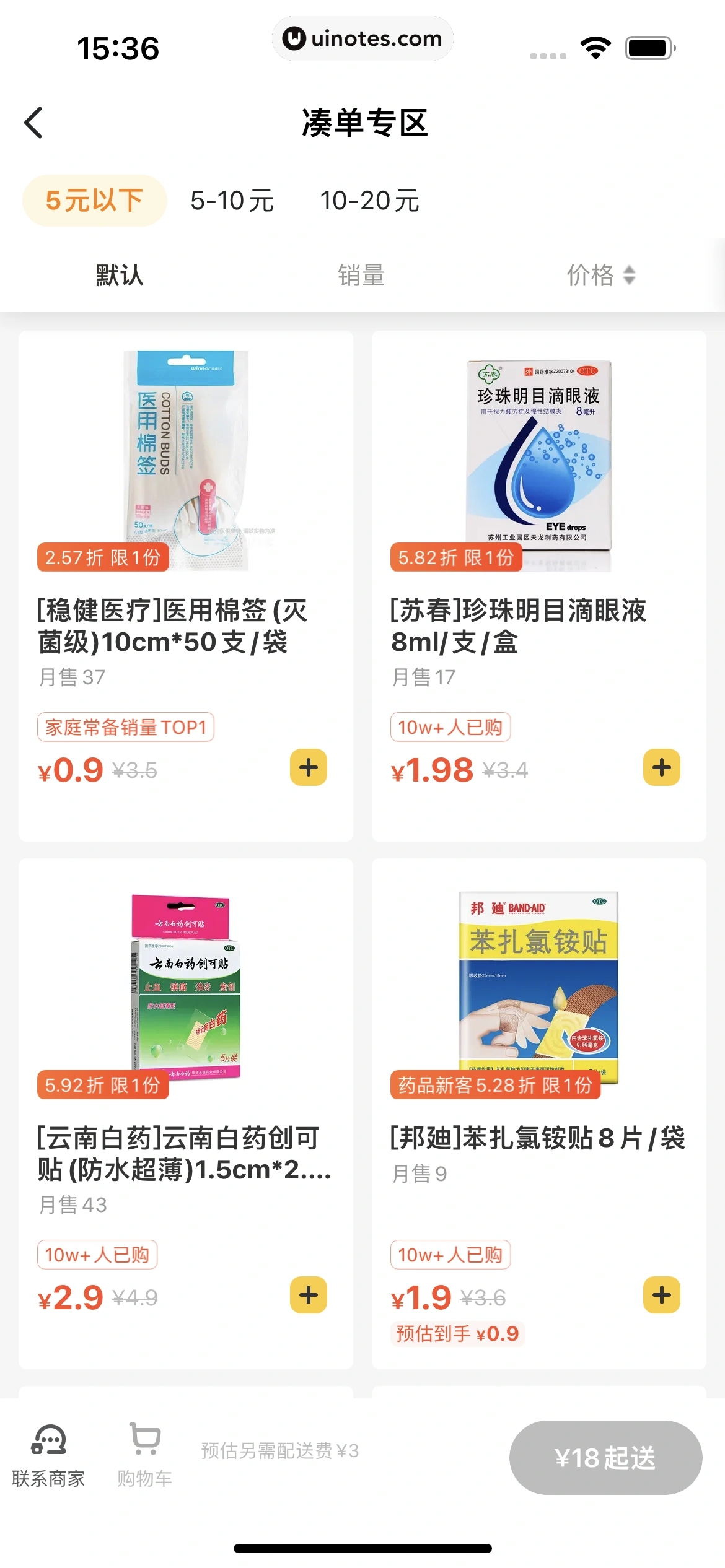Tap the ¥18起送 checkout button

click(x=605, y=1458)
